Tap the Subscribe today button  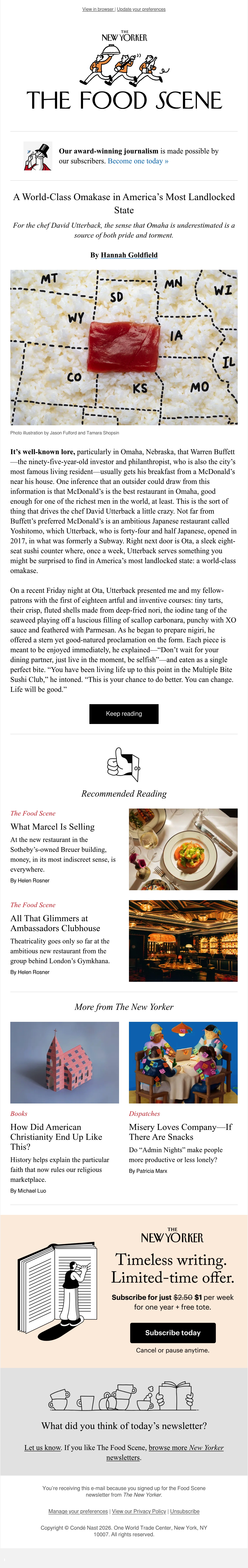173,1332
